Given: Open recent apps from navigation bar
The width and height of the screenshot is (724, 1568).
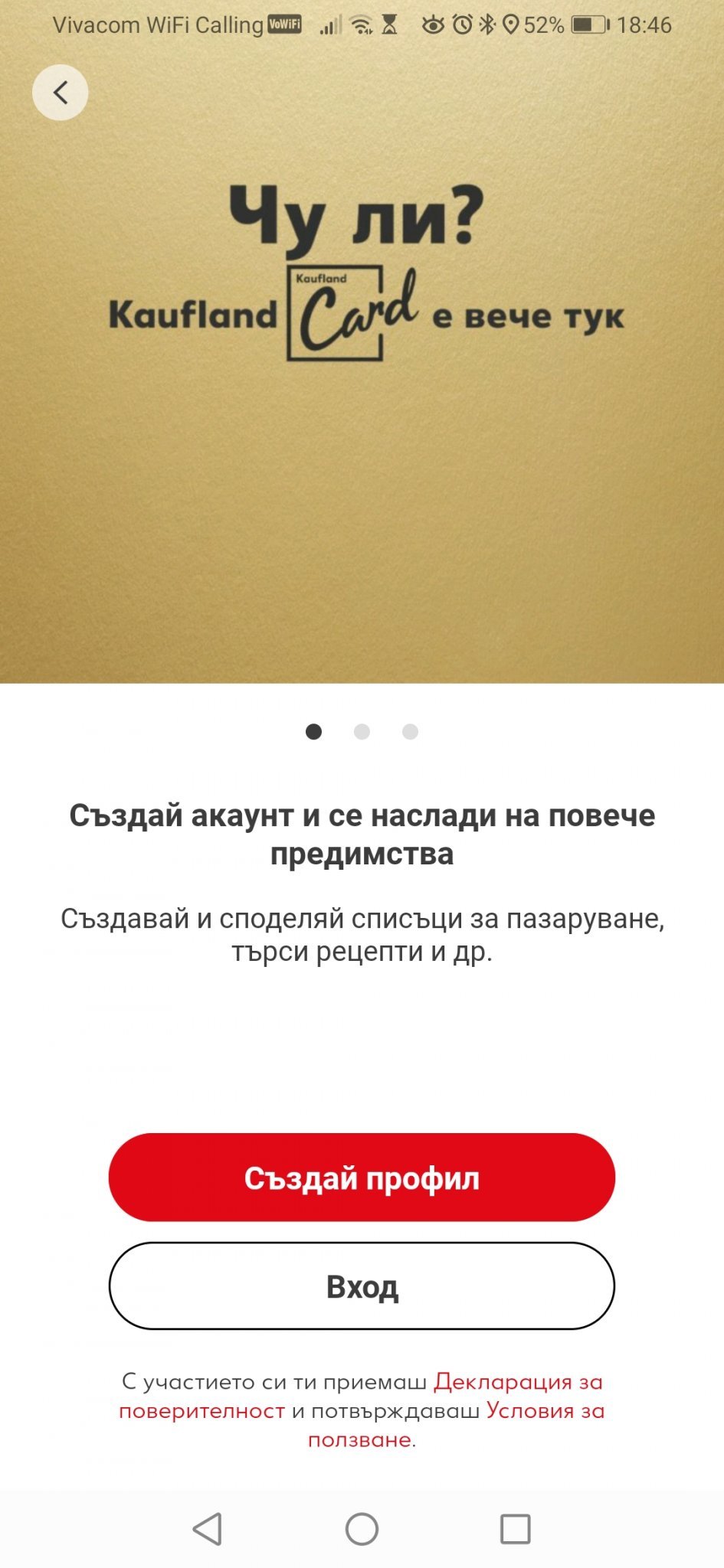Looking at the screenshot, I should pyautogui.click(x=515, y=1529).
